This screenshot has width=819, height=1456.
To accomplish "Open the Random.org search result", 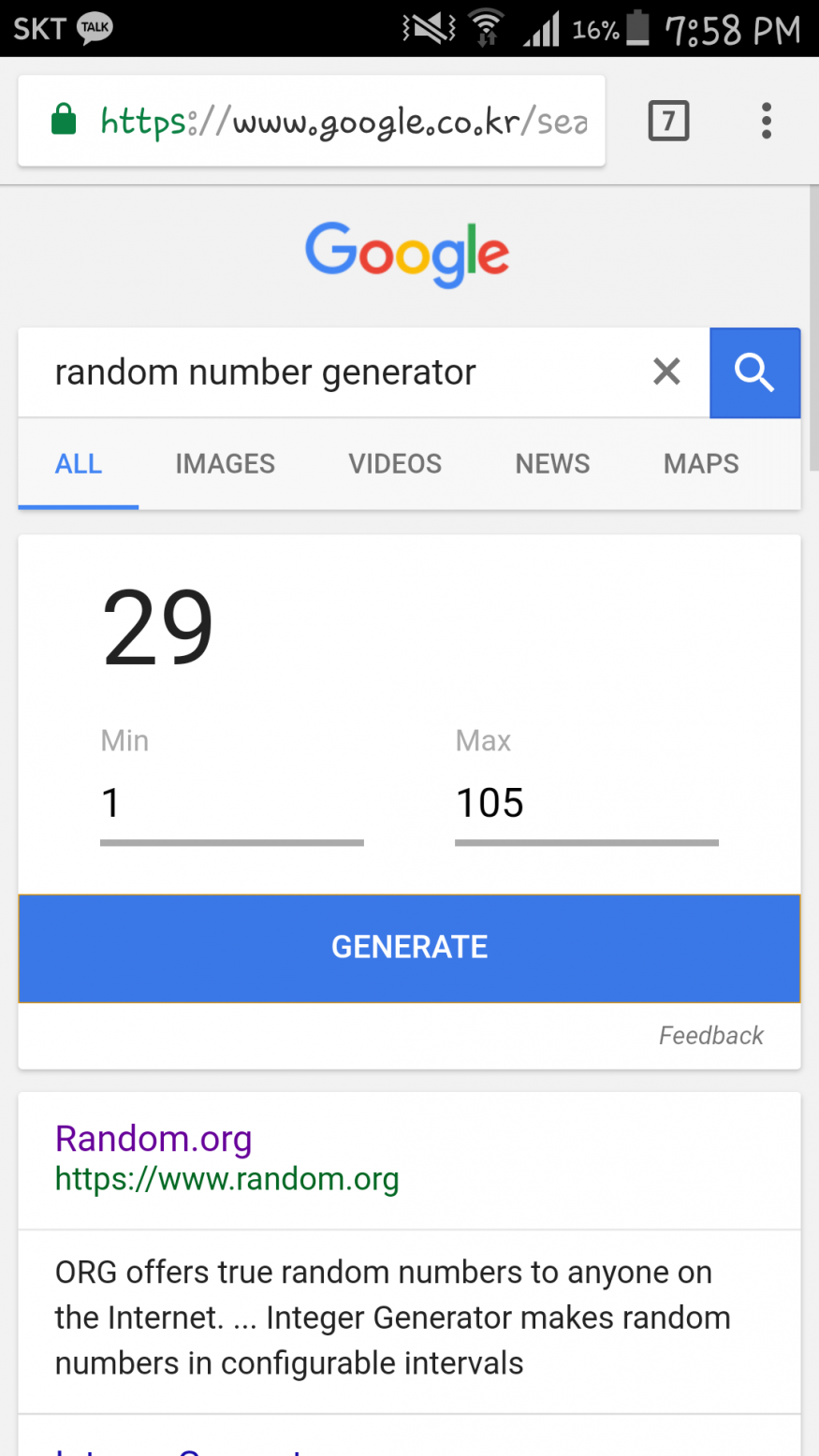I will point(154,1140).
